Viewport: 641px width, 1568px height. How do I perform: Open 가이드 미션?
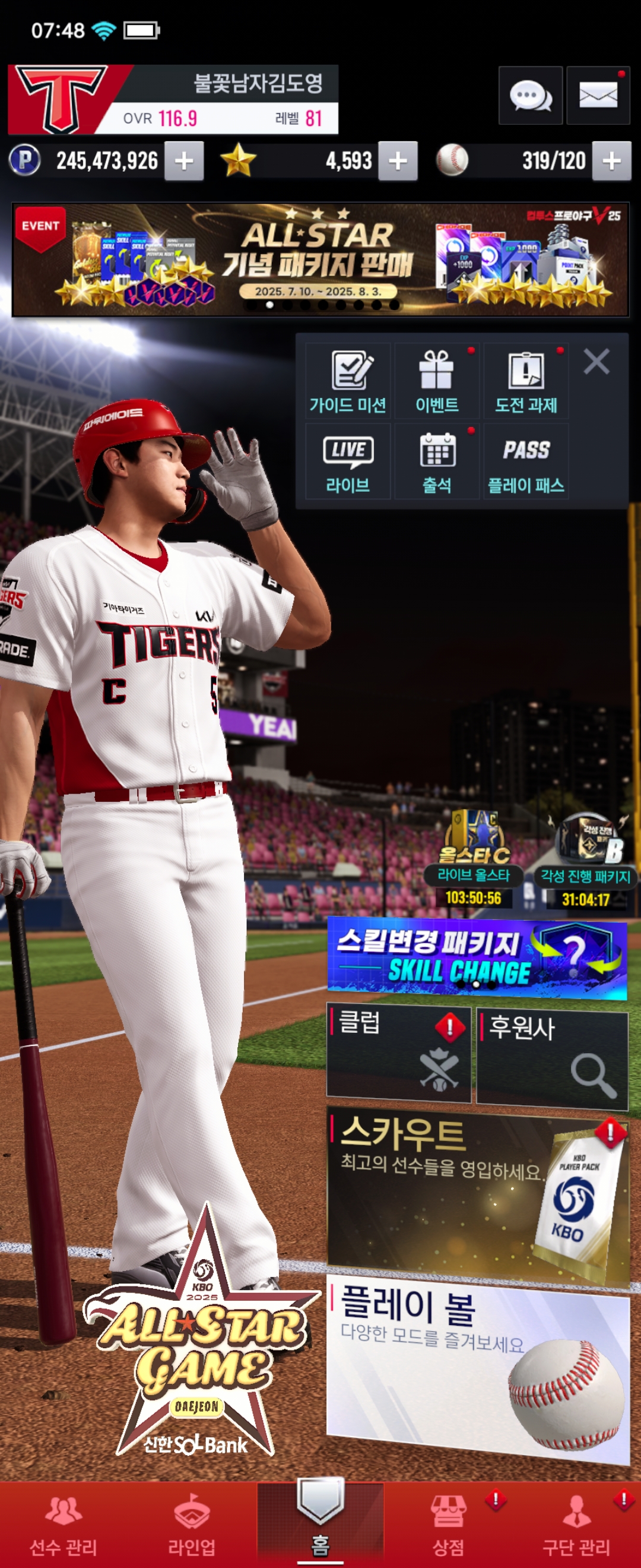pyautogui.click(x=348, y=381)
